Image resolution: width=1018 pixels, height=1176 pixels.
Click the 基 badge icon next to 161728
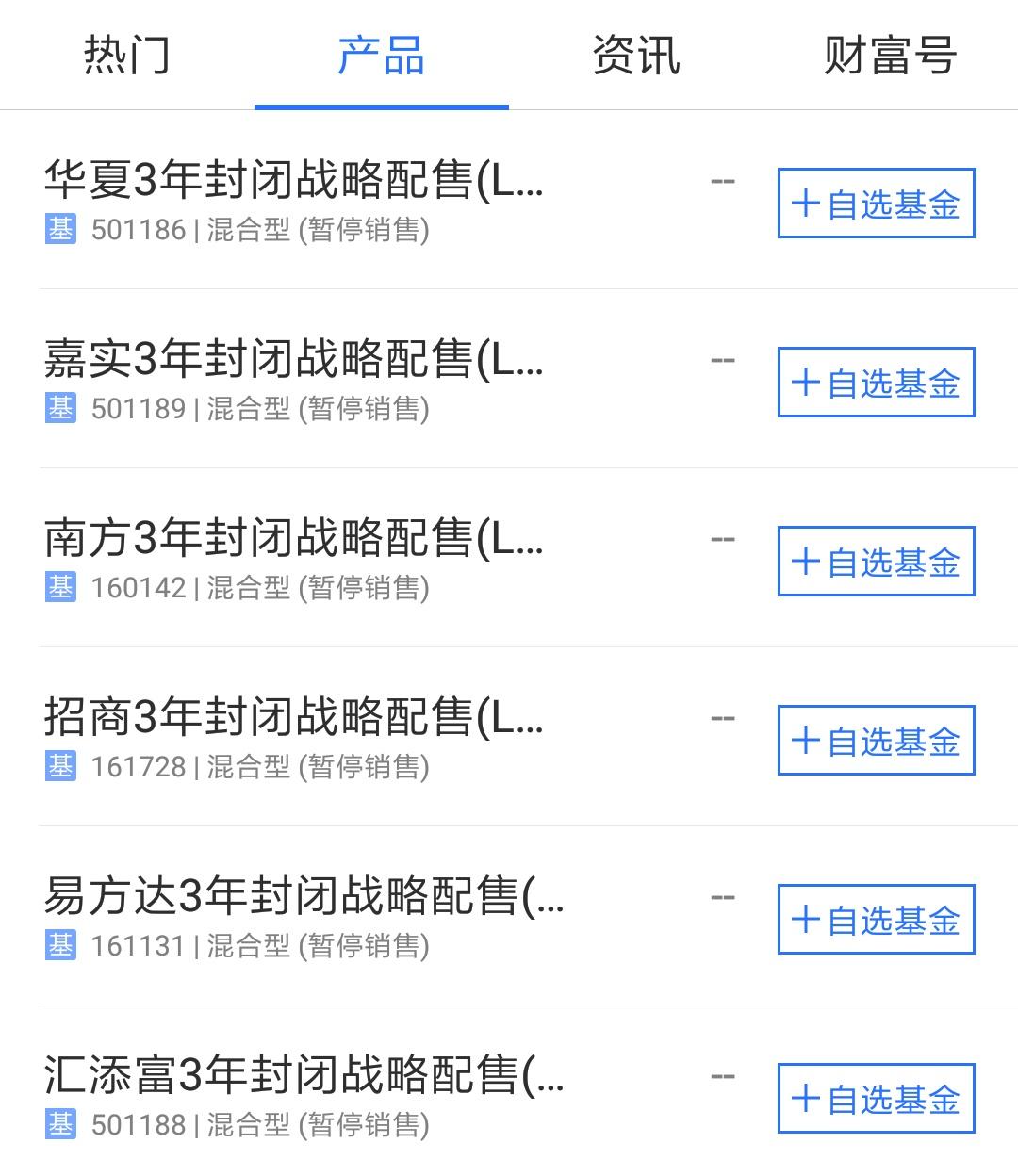tap(60, 765)
